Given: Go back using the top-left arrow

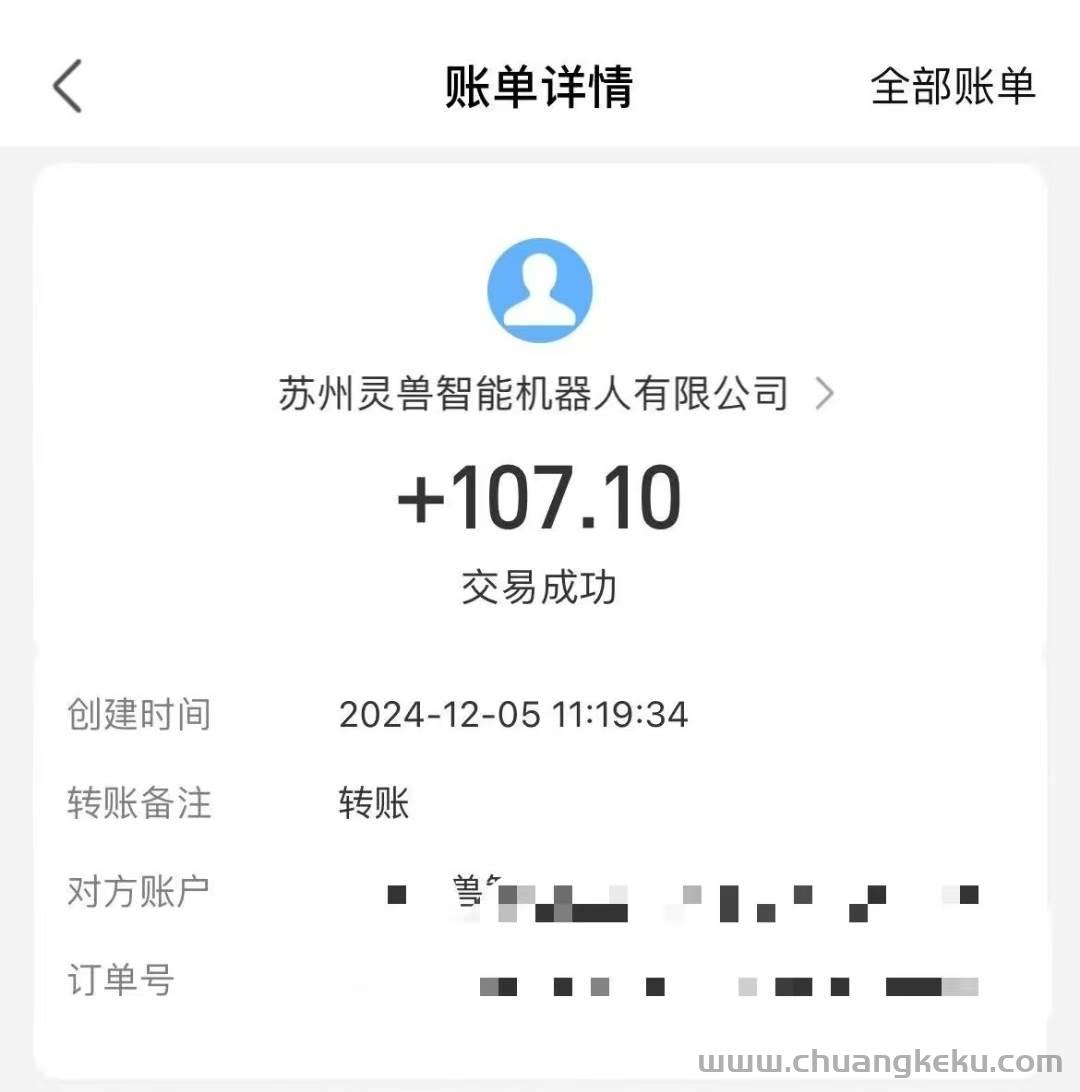Looking at the screenshot, I should coord(68,86).
